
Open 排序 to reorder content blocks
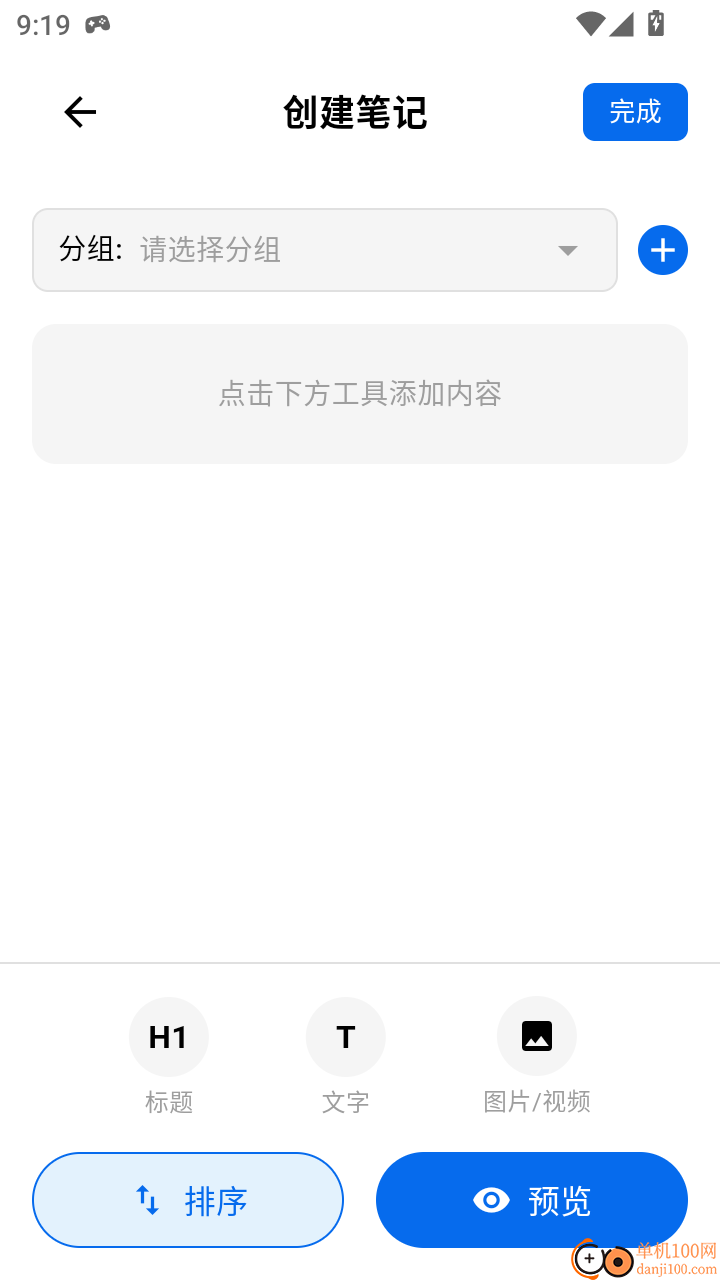pos(188,1200)
